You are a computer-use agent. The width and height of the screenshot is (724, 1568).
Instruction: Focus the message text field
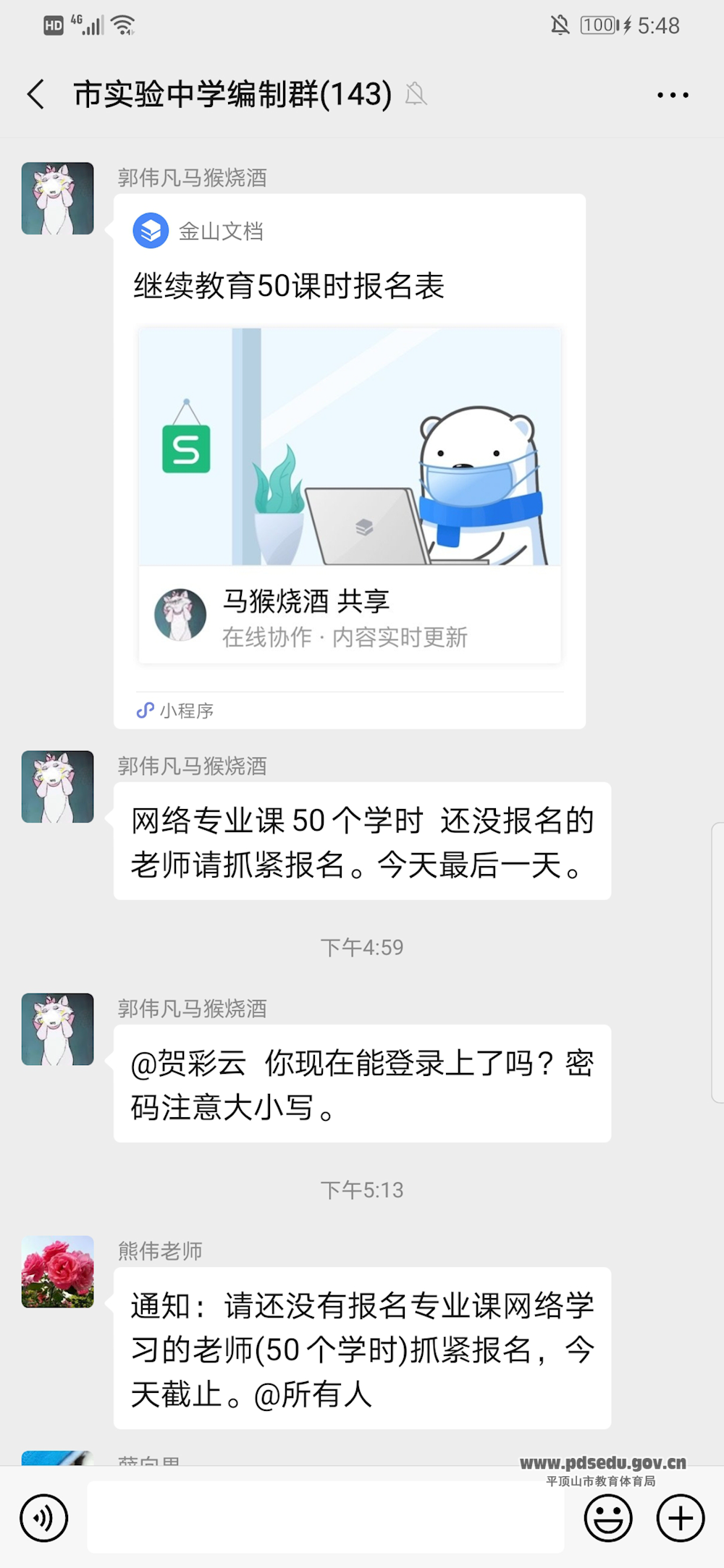(x=326, y=1517)
